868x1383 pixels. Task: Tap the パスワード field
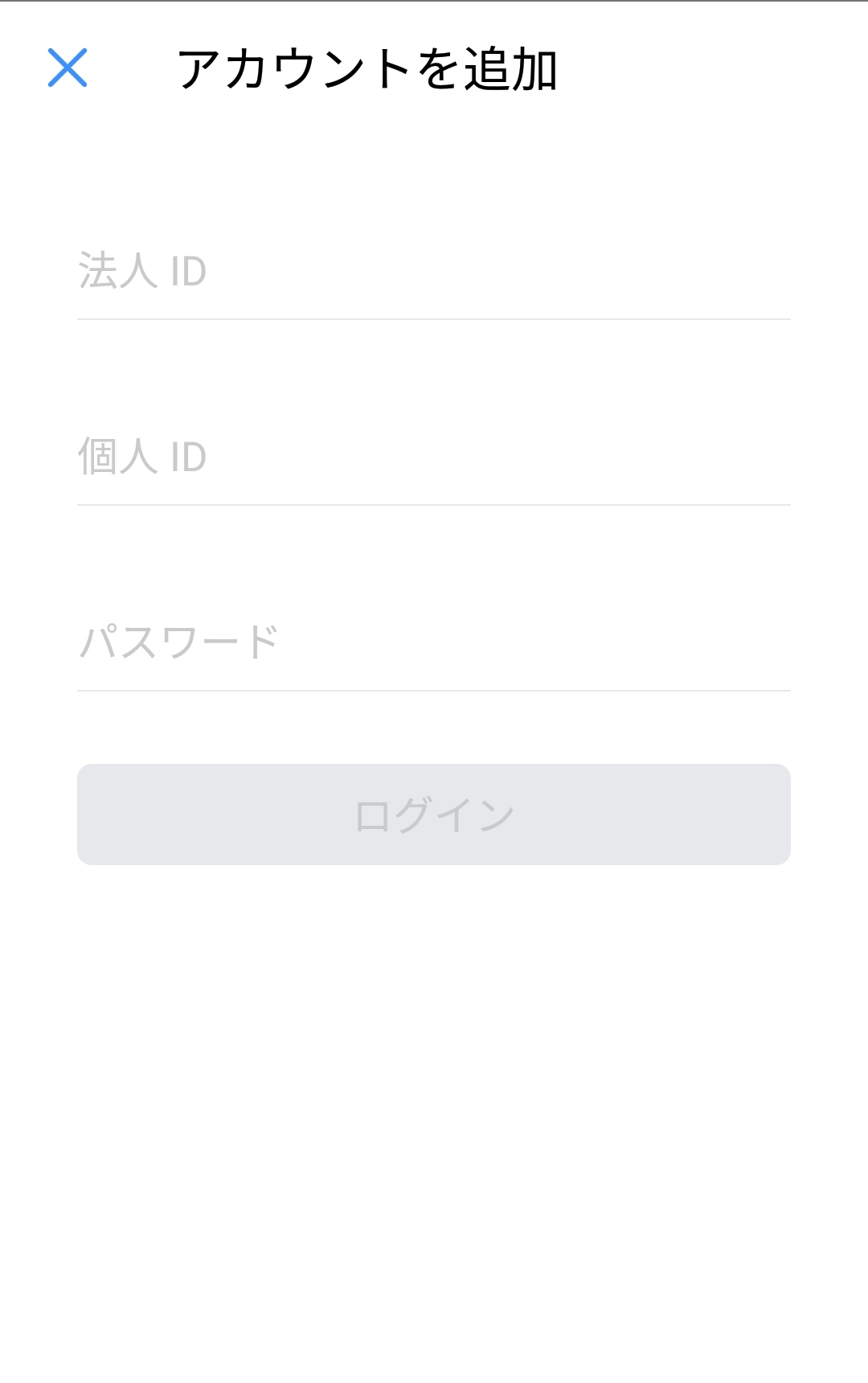tap(434, 643)
